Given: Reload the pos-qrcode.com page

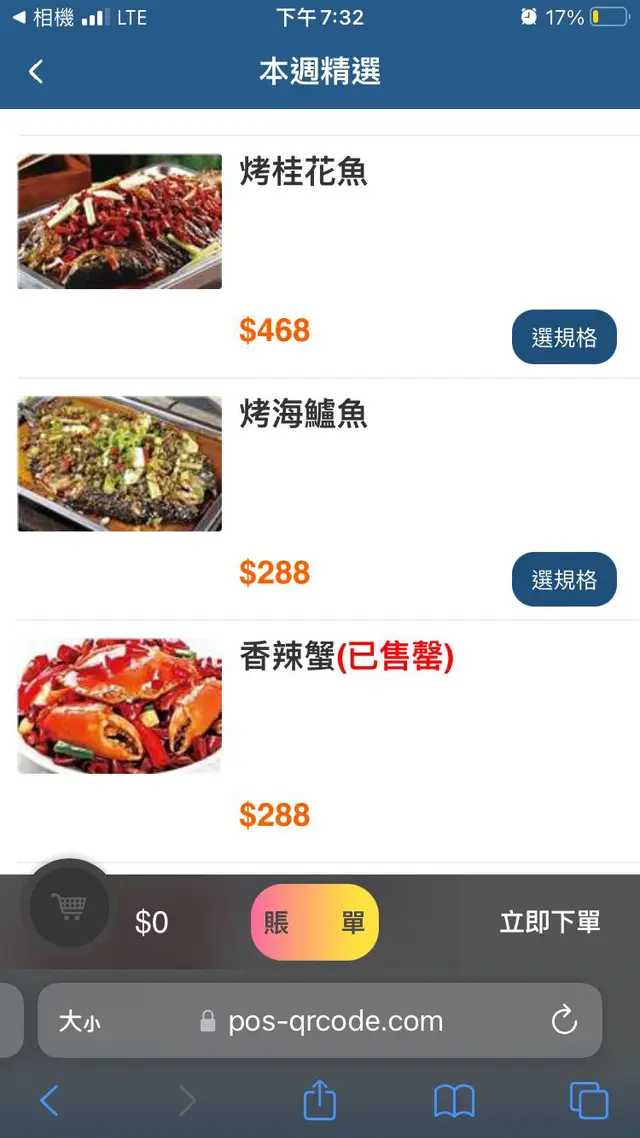Looking at the screenshot, I should point(564,1021).
